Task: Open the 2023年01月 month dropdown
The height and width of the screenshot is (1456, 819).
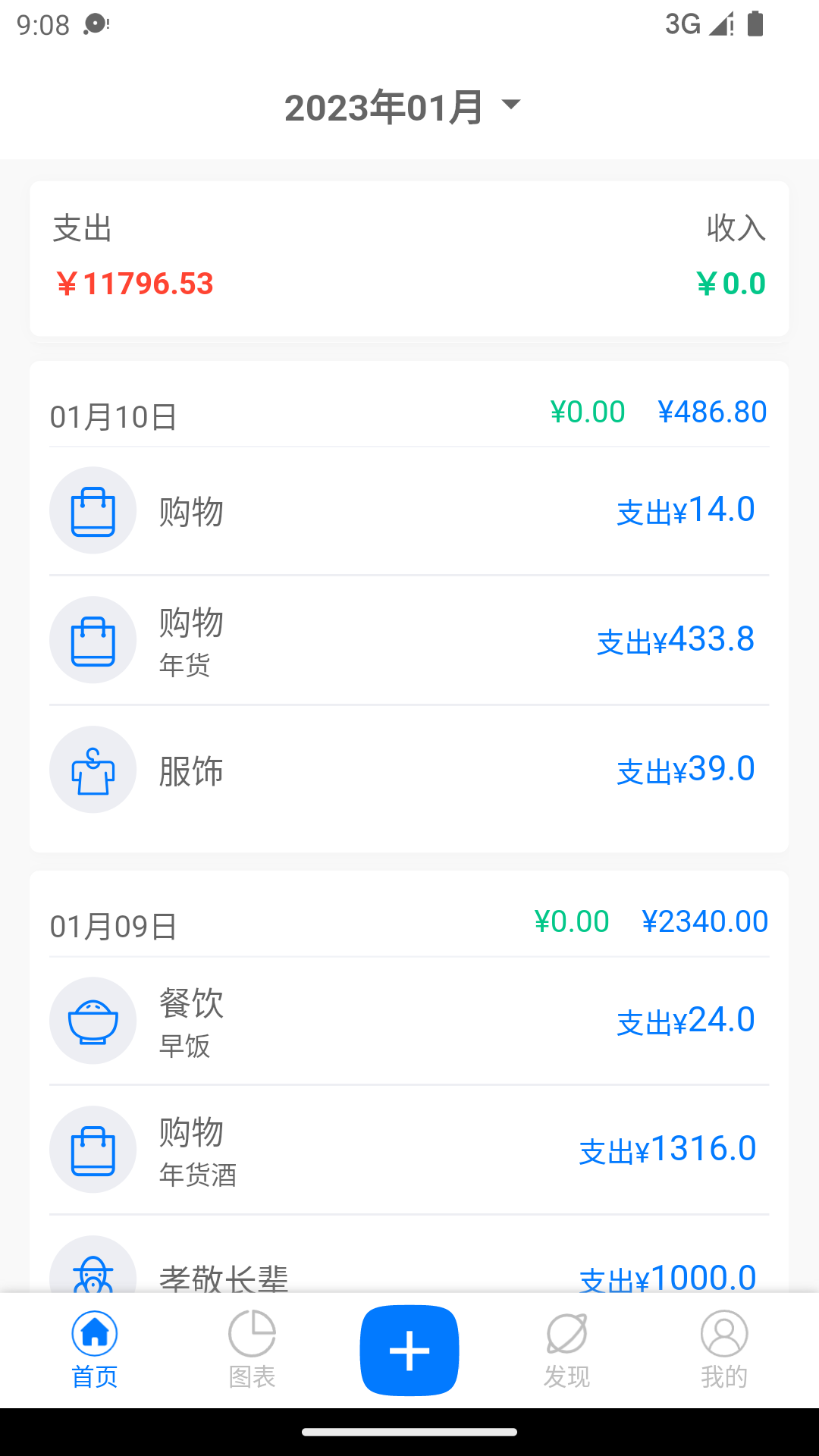Action: coord(403,106)
